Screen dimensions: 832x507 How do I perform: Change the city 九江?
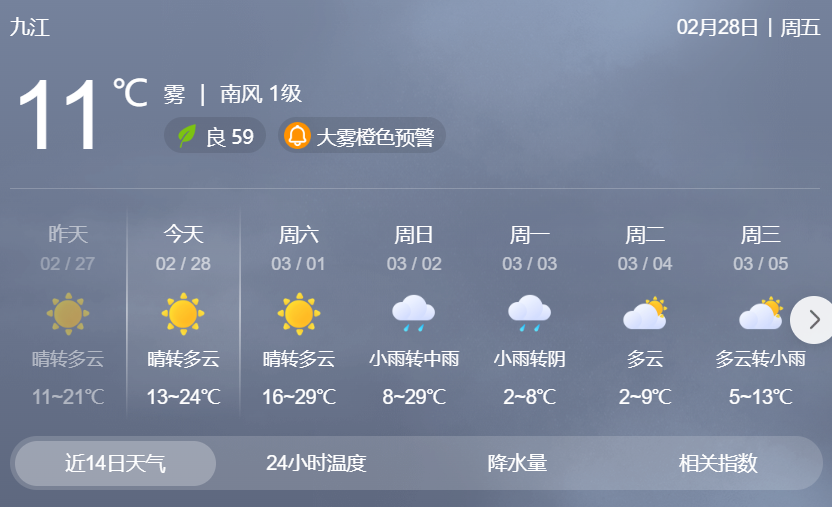pos(30,27)
